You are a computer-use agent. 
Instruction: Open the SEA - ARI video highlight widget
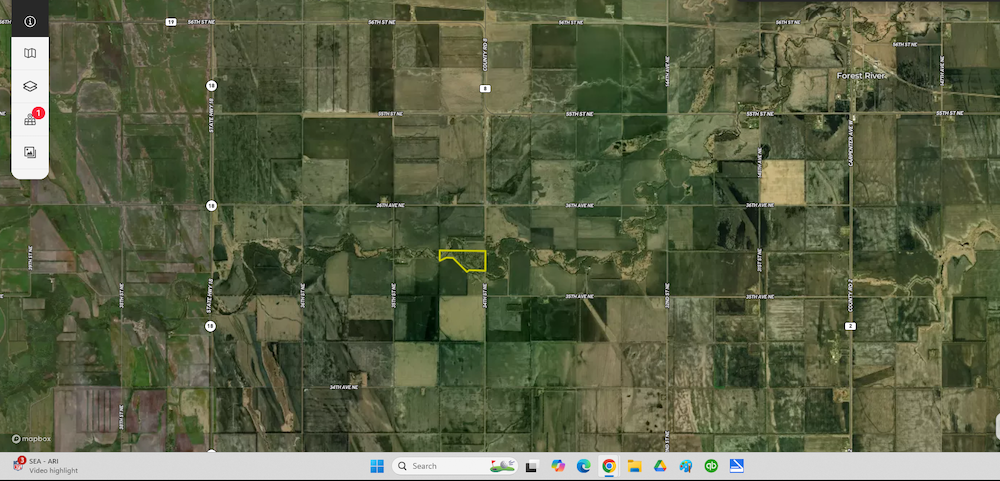coord(45,466)
